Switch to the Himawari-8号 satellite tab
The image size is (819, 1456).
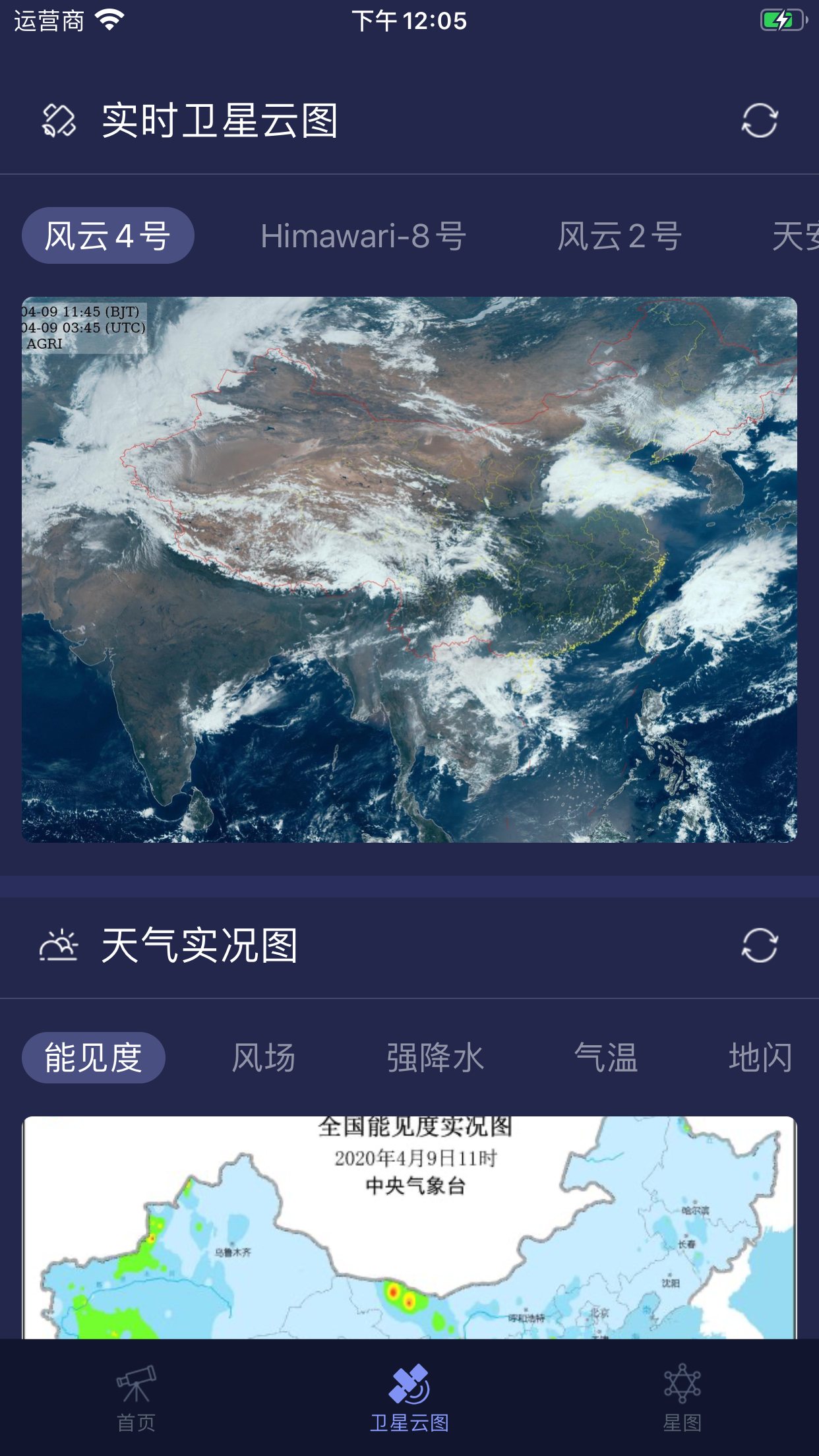[362, 235]
